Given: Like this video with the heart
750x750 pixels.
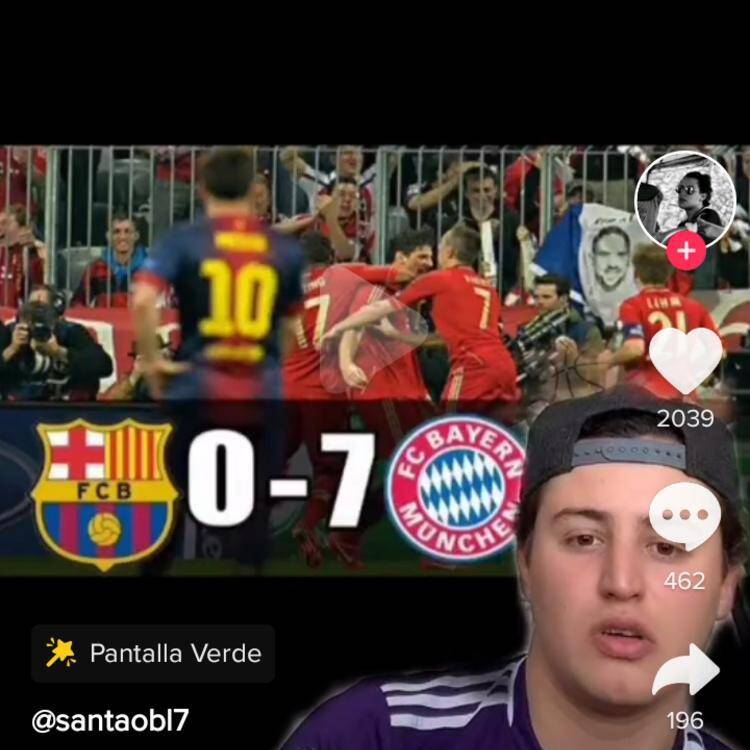Looking at the screenshot, I should (685, 361).
